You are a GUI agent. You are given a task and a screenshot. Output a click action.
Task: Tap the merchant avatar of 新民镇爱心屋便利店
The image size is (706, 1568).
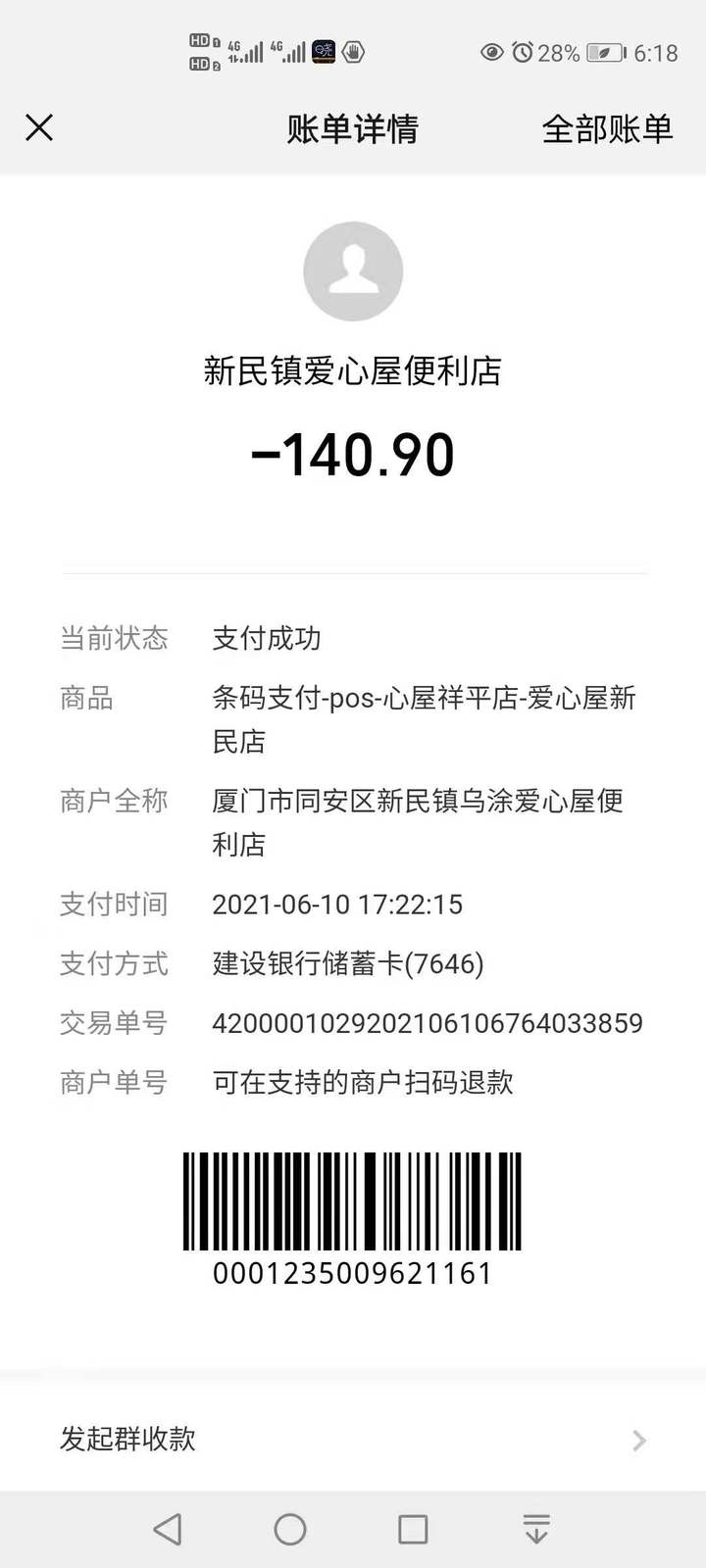pos(353,271)
